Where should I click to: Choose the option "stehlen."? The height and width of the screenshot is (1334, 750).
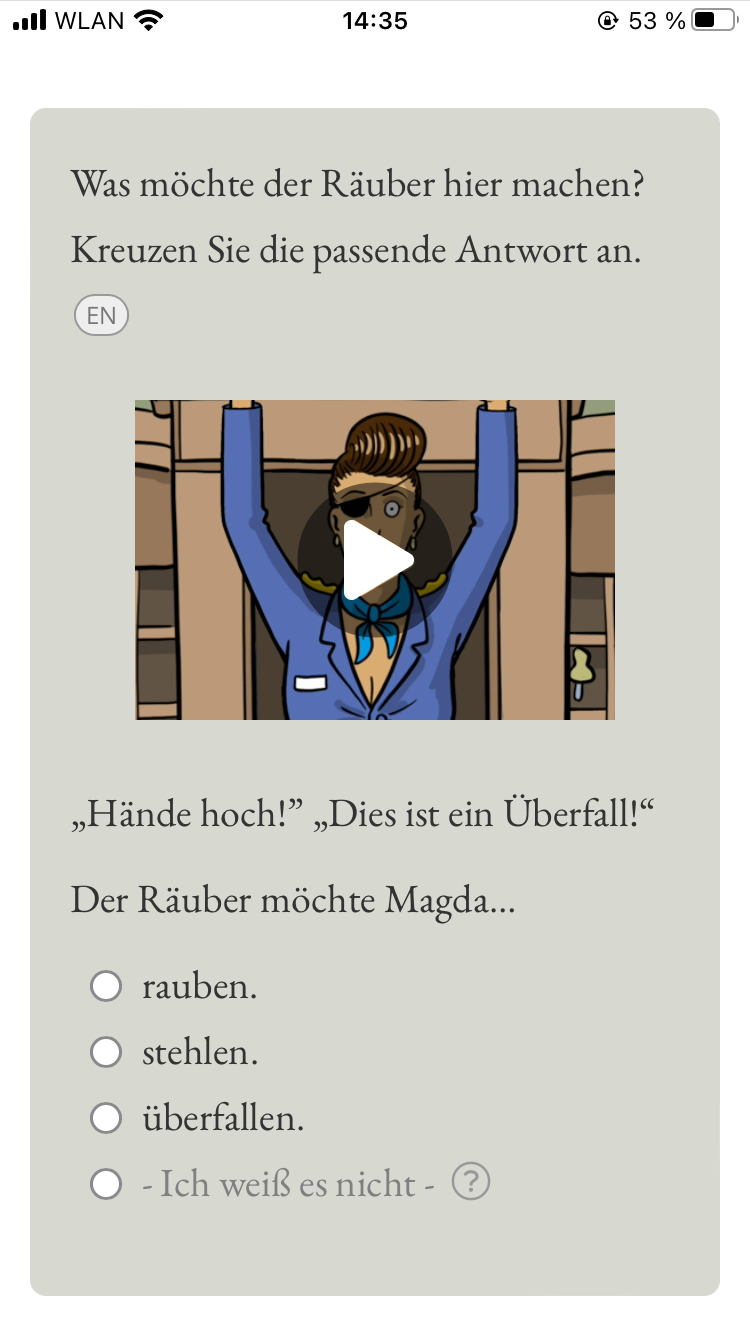106,1052
